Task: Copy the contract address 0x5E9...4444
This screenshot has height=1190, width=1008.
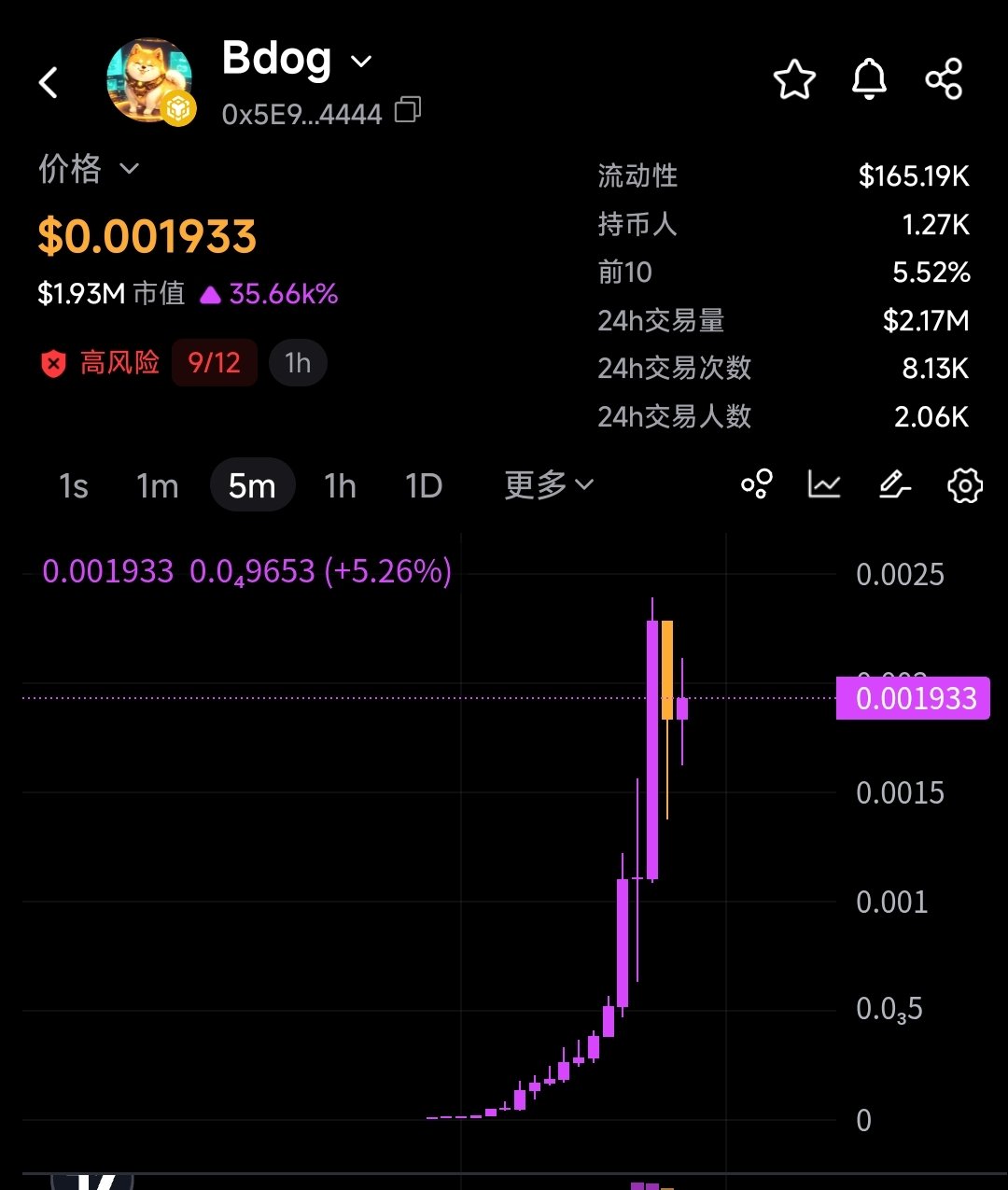Action: (x=408, y=111)
